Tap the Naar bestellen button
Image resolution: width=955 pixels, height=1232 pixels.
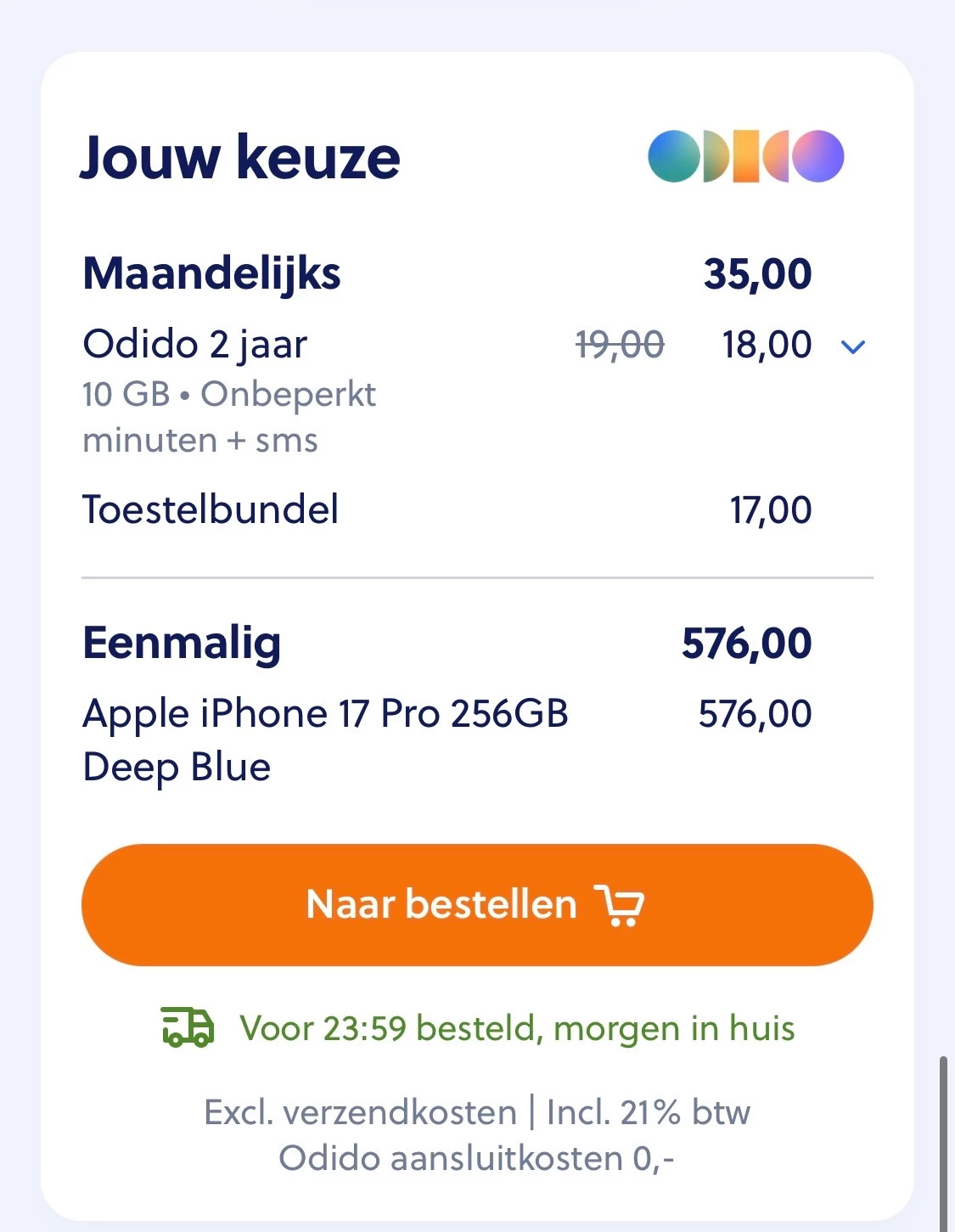coord(476,905)
